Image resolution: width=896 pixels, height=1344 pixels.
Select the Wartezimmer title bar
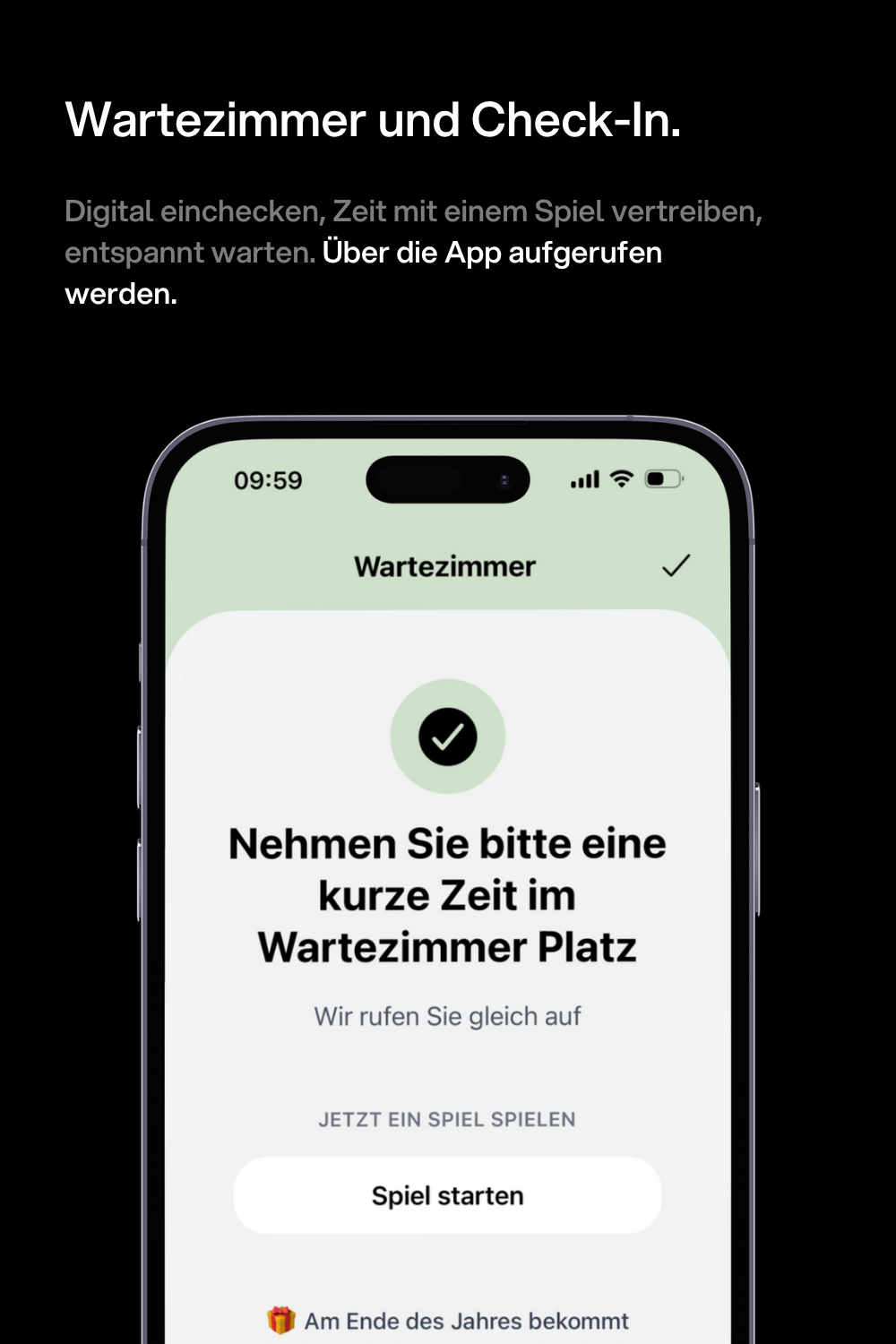444,565
